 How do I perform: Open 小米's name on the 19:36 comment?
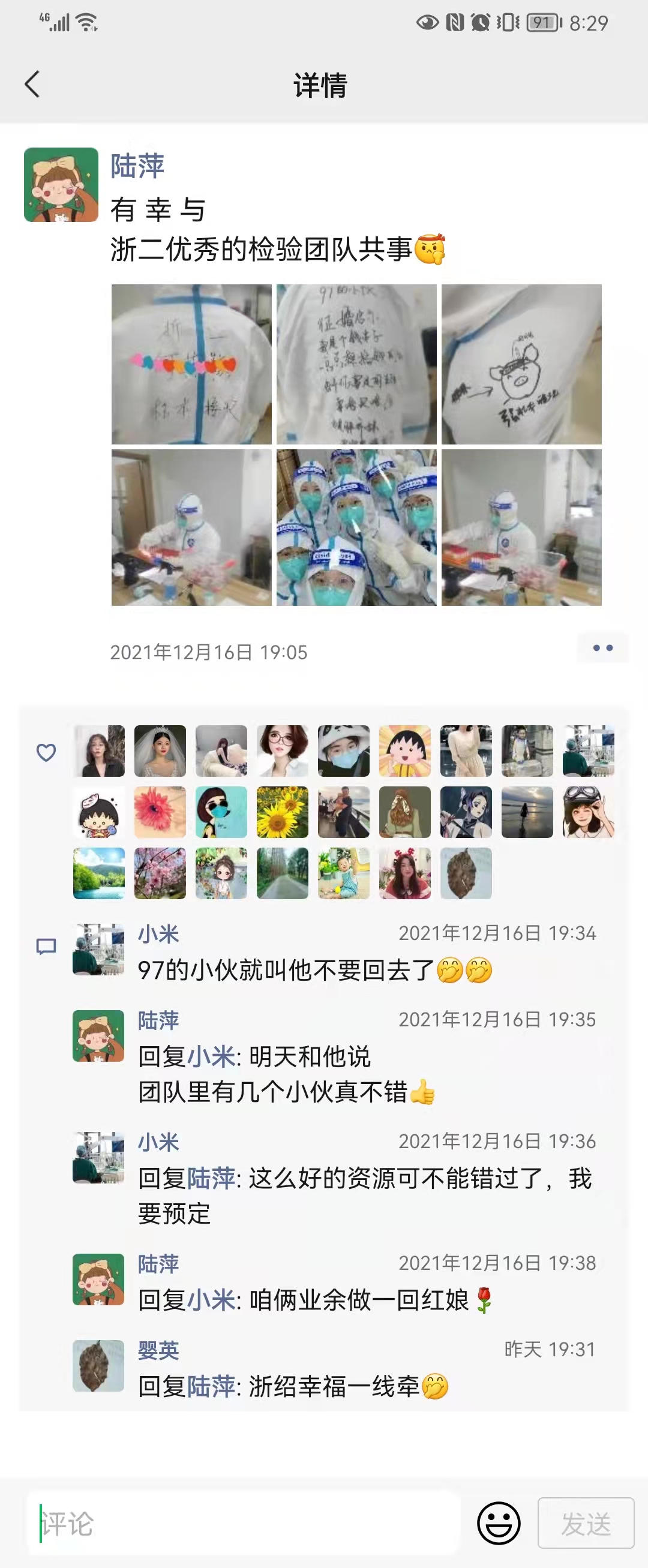click(158, 1142)
